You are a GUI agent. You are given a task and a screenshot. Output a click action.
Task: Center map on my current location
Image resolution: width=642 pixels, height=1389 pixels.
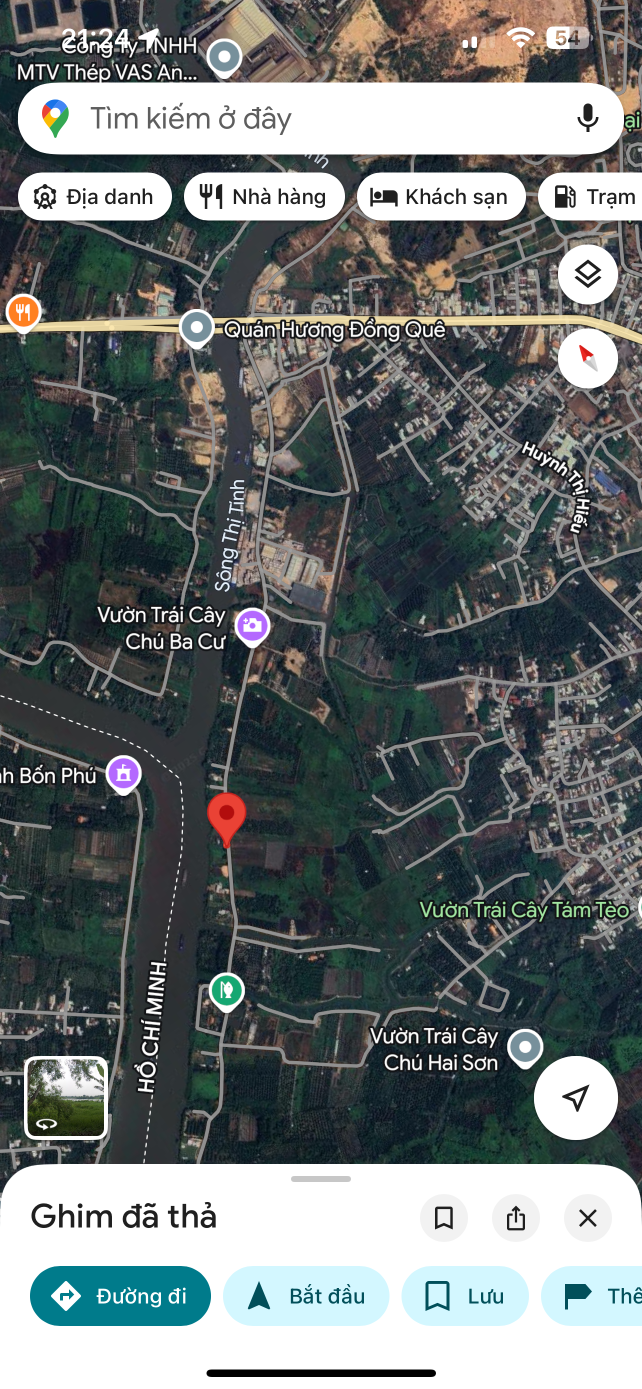[575, 1097]
